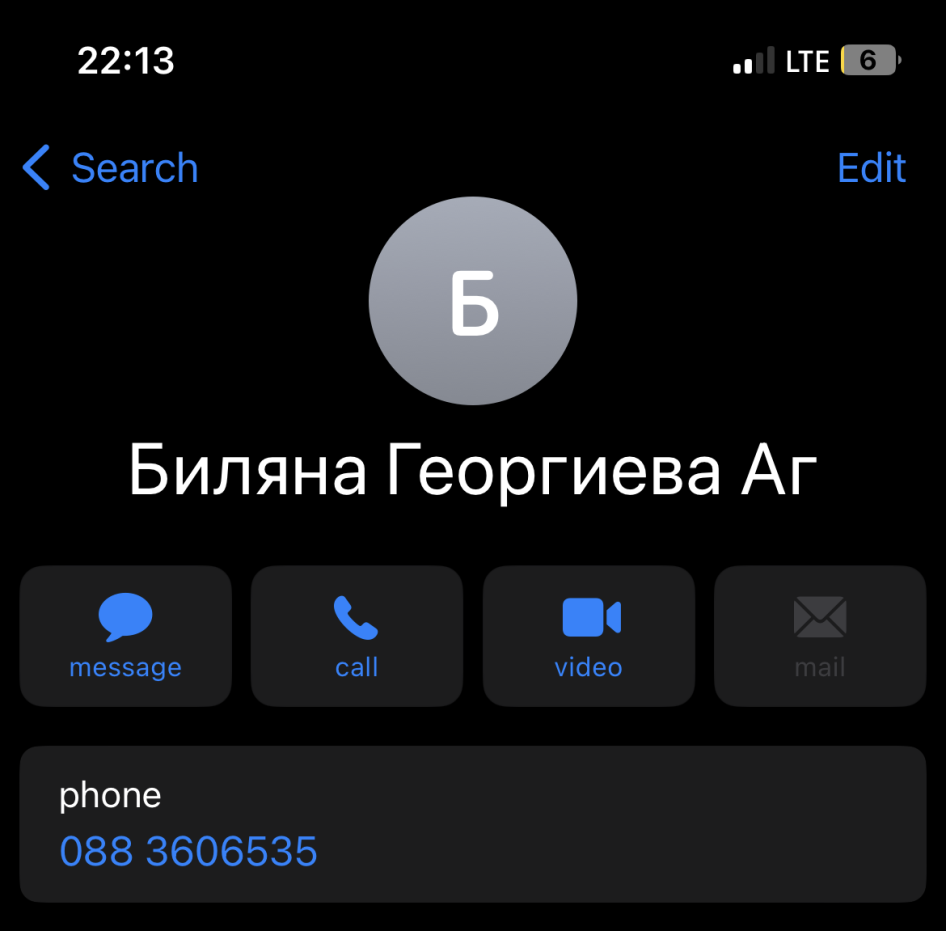The width and height of the screenshot is (946, 931).
Task: Dial phone number 088 3606535
Action: click(x=188, y=852)
